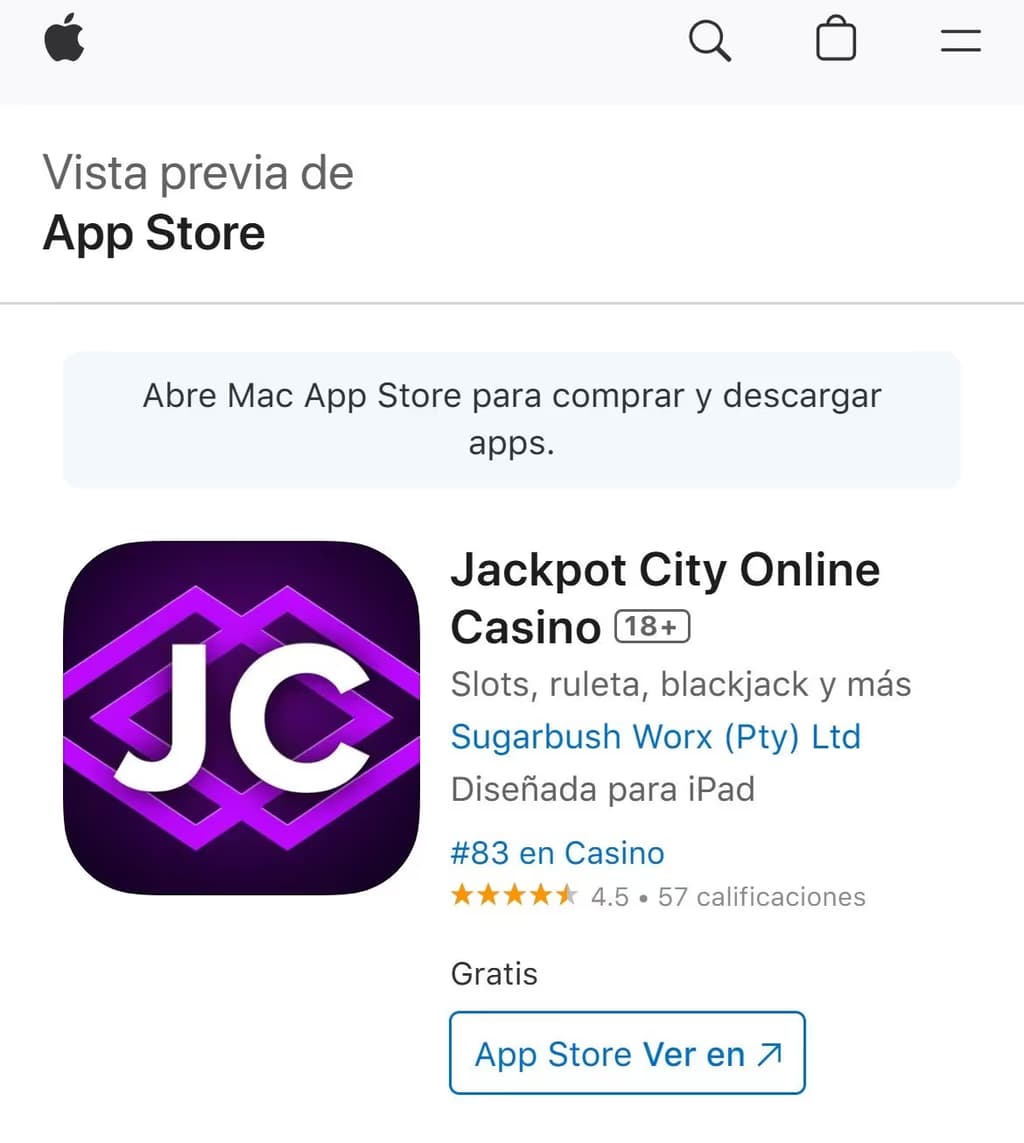Open the search icon

709,40
